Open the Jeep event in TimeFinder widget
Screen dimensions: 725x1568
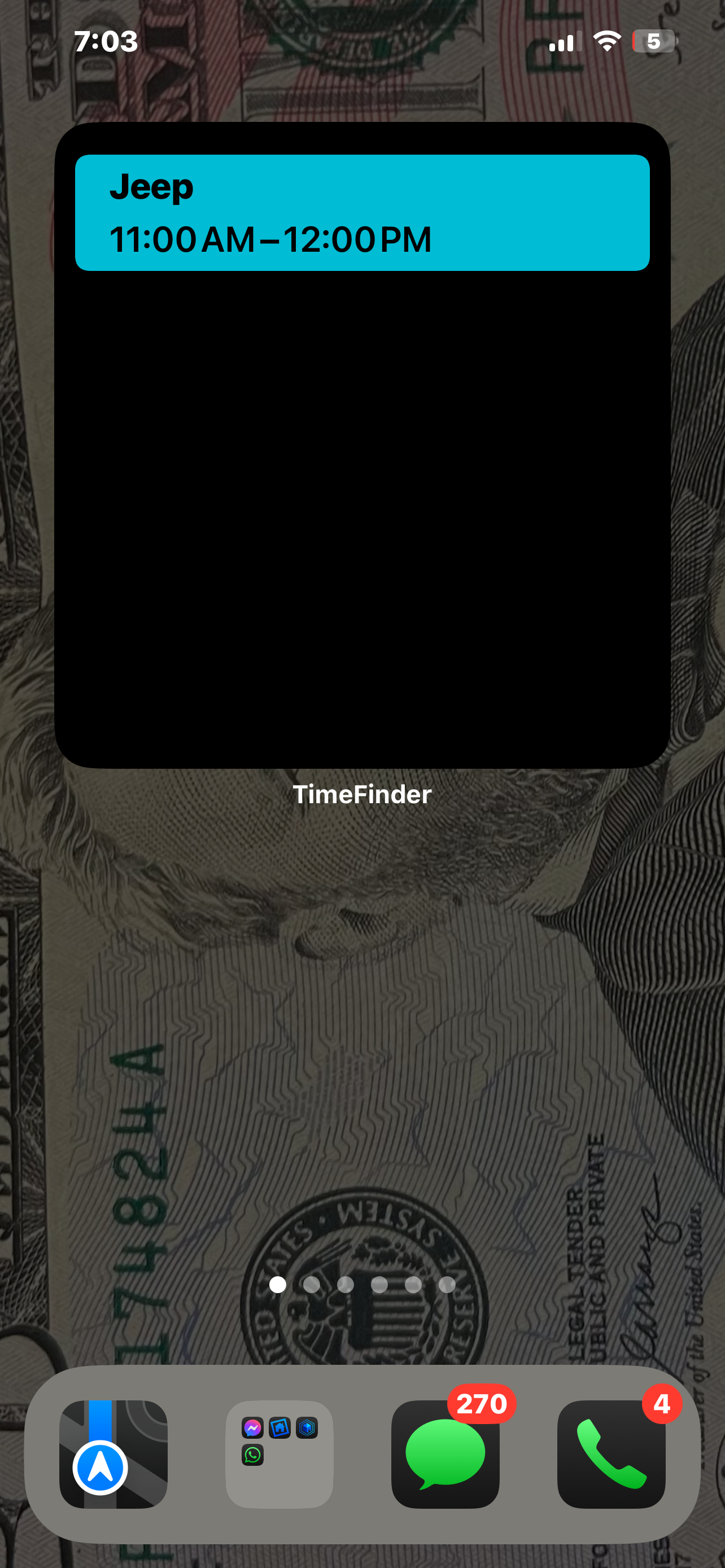click(362, 212)
